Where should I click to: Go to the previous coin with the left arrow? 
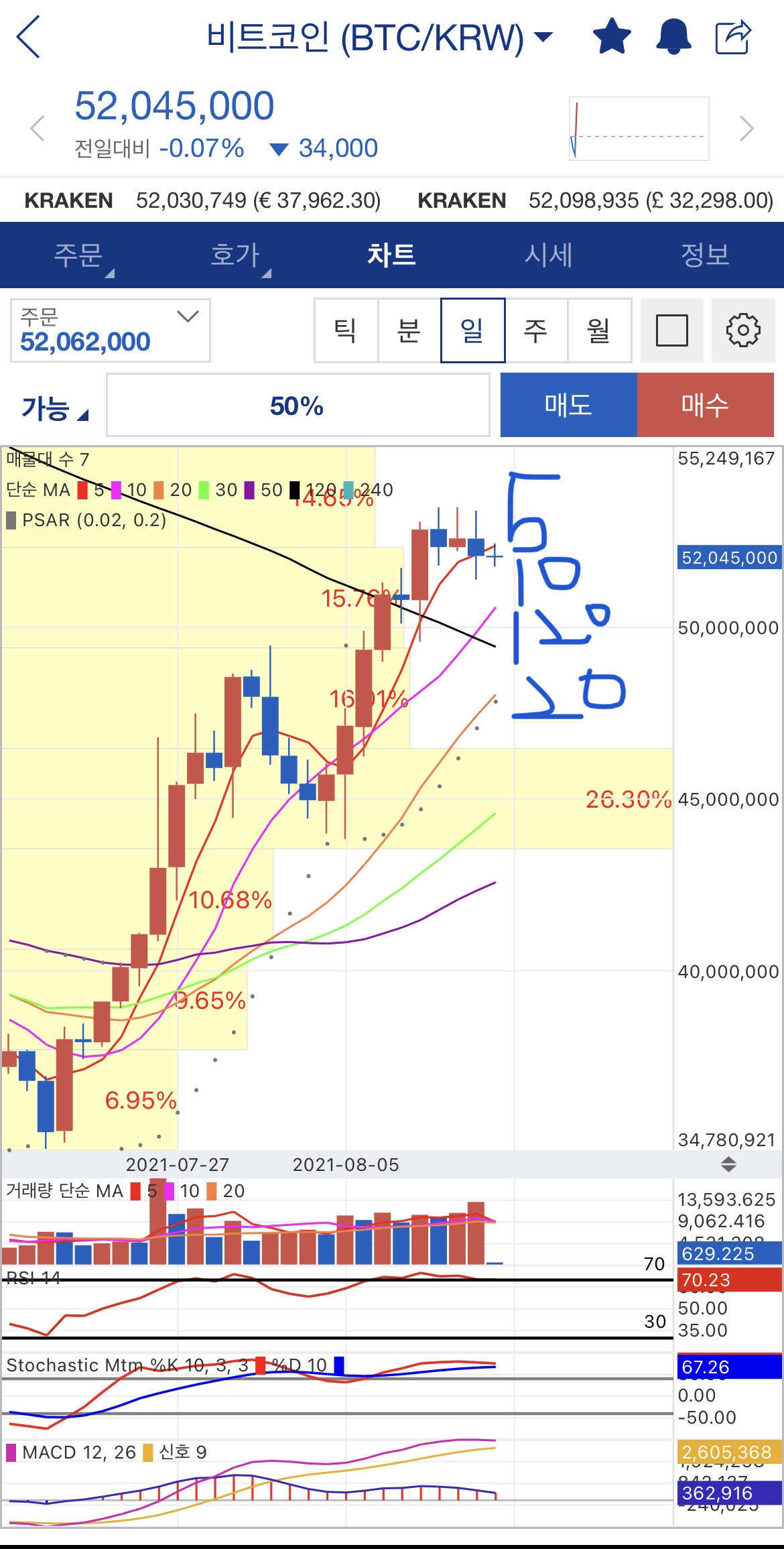pyautogui.click(x=38, y=128)
